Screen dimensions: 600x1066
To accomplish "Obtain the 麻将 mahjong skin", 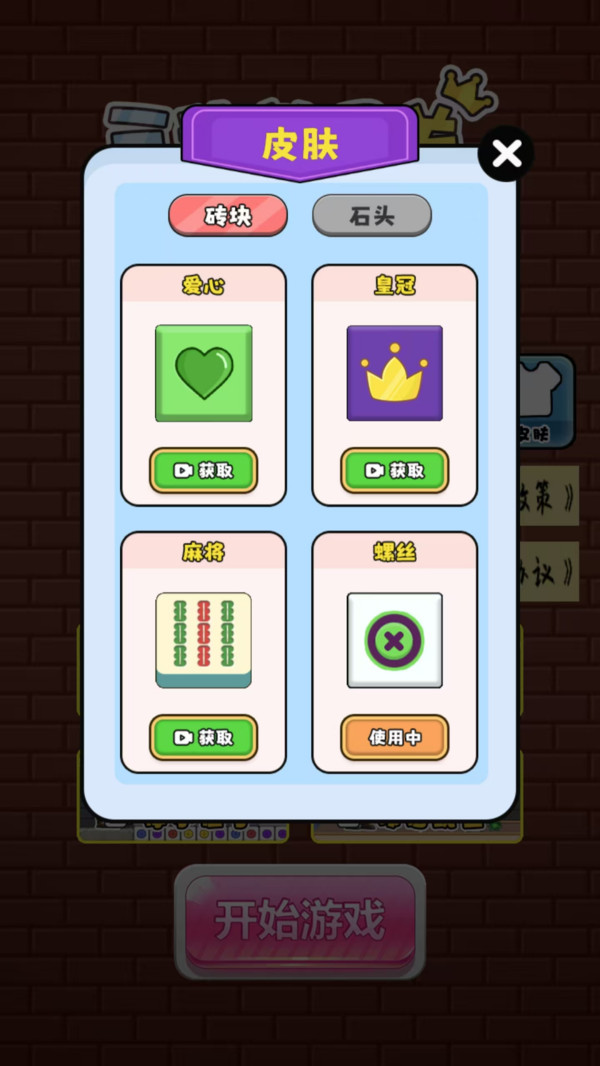I will click(x=204, y=738).
